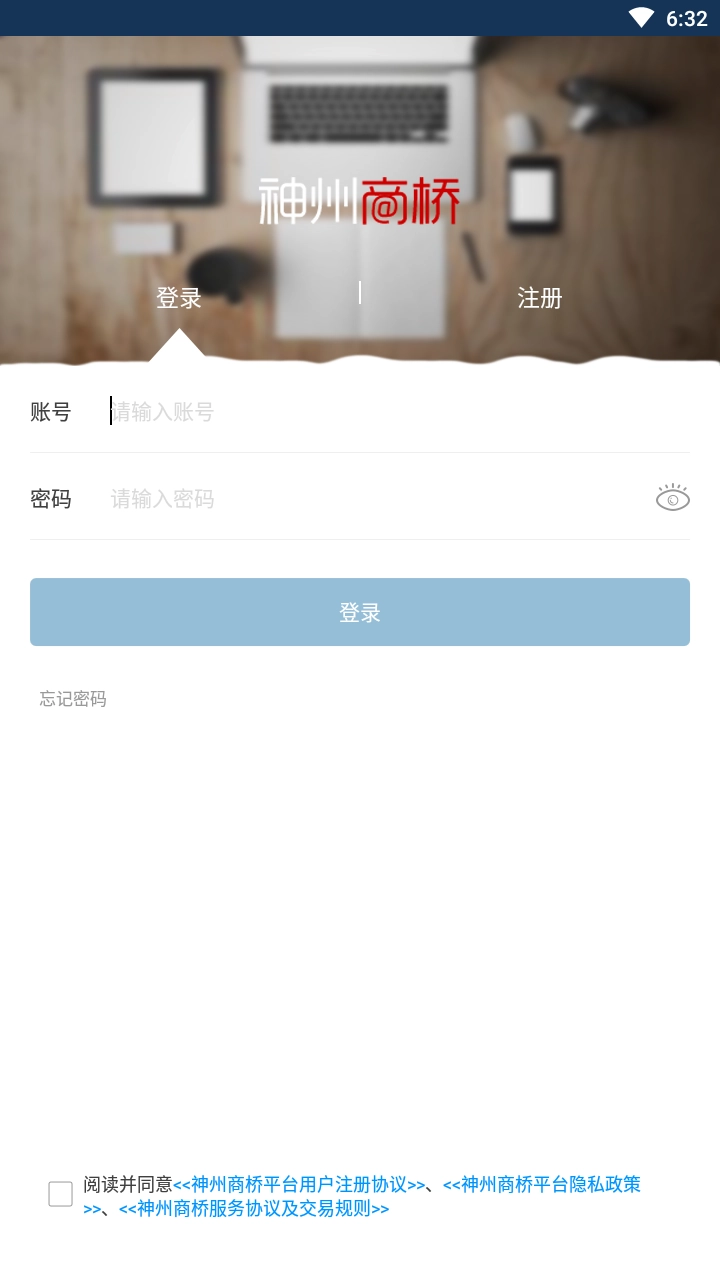Open 忘记密码 link
The height and width of the screenshot is (1280, 720).
click(x=73, y=699)
